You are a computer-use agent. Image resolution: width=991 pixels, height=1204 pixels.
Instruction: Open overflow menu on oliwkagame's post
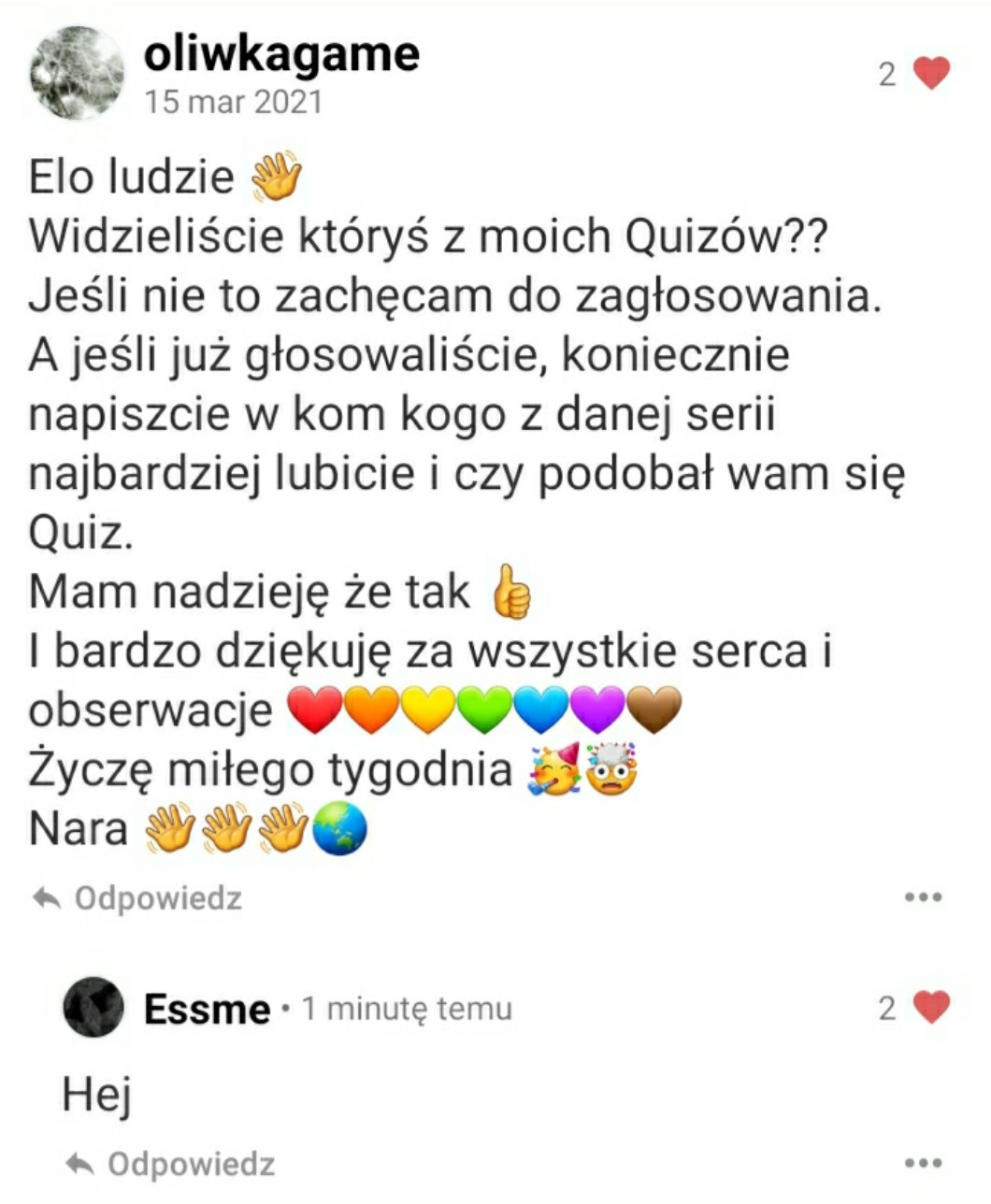click(924, 898)
